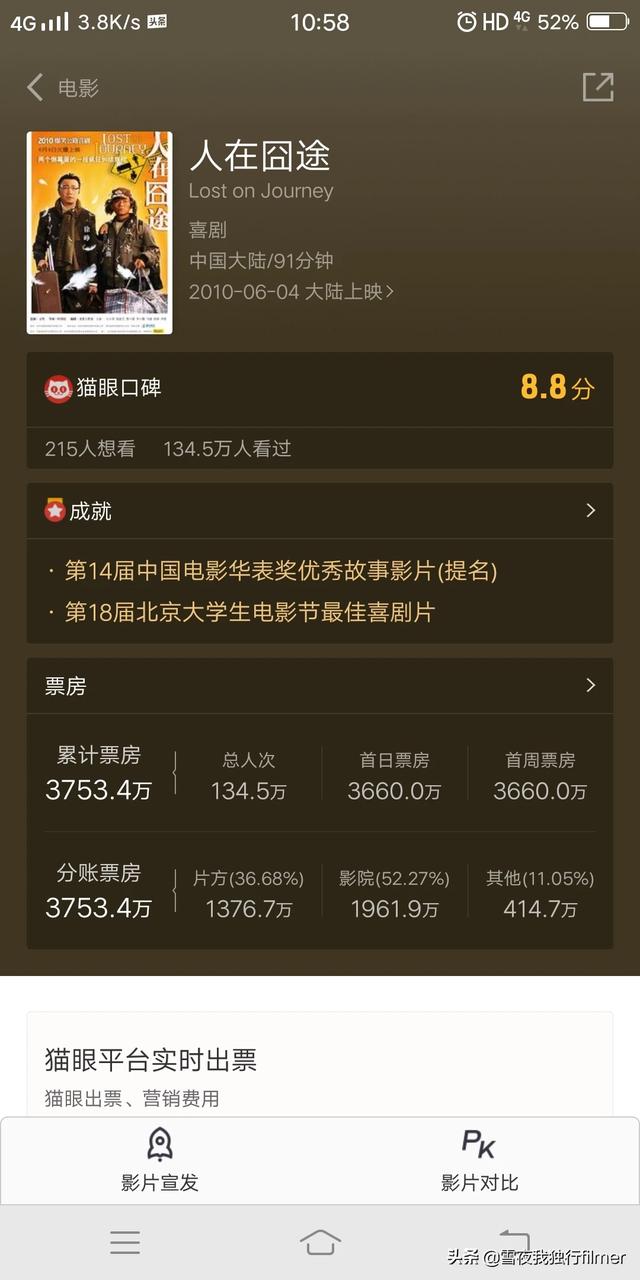The width and height of the screenshot is (640, 1280).
Task: Open the 人在囧途 movie poster
Action: (99, 233)
